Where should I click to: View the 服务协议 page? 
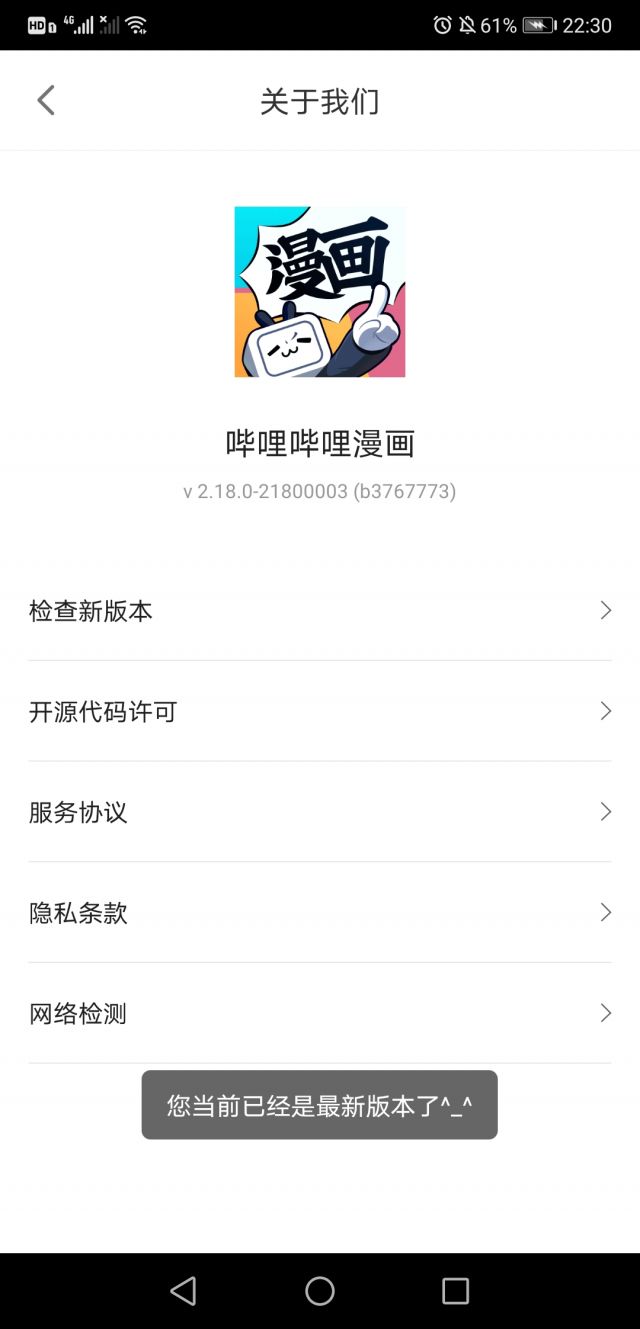click(319, 812)
